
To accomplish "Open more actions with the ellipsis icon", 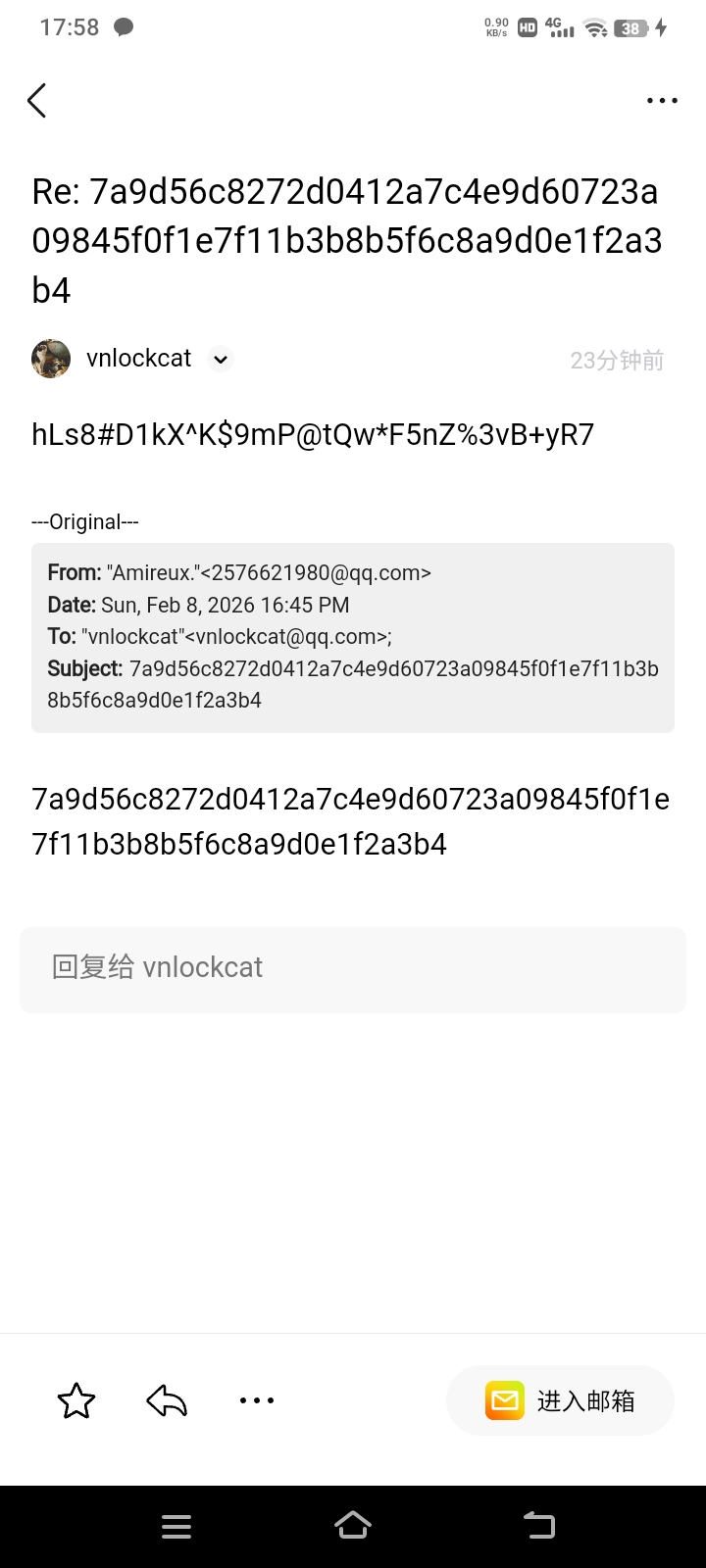I will (256, 1400).
